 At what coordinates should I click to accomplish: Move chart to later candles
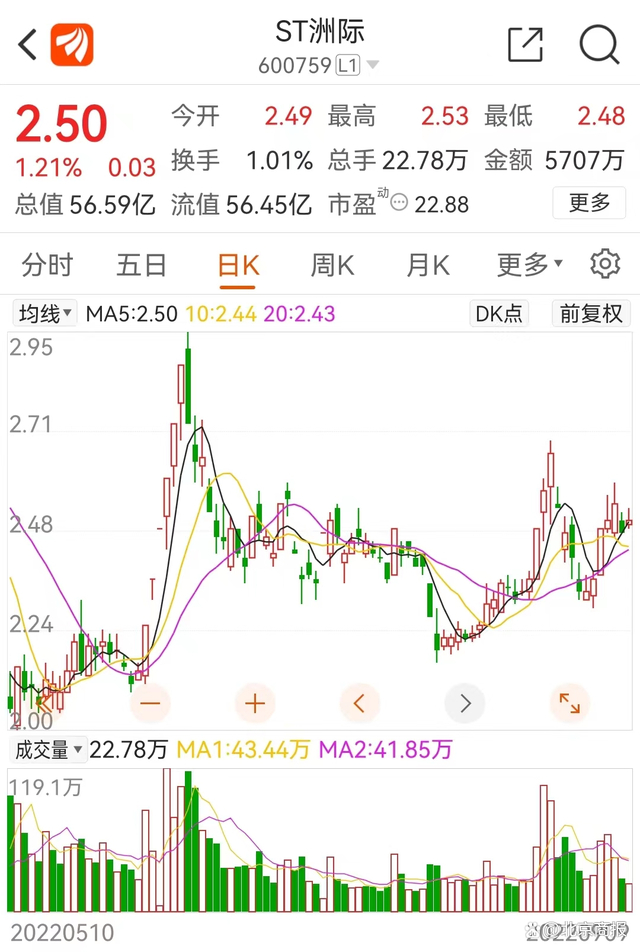464,703
